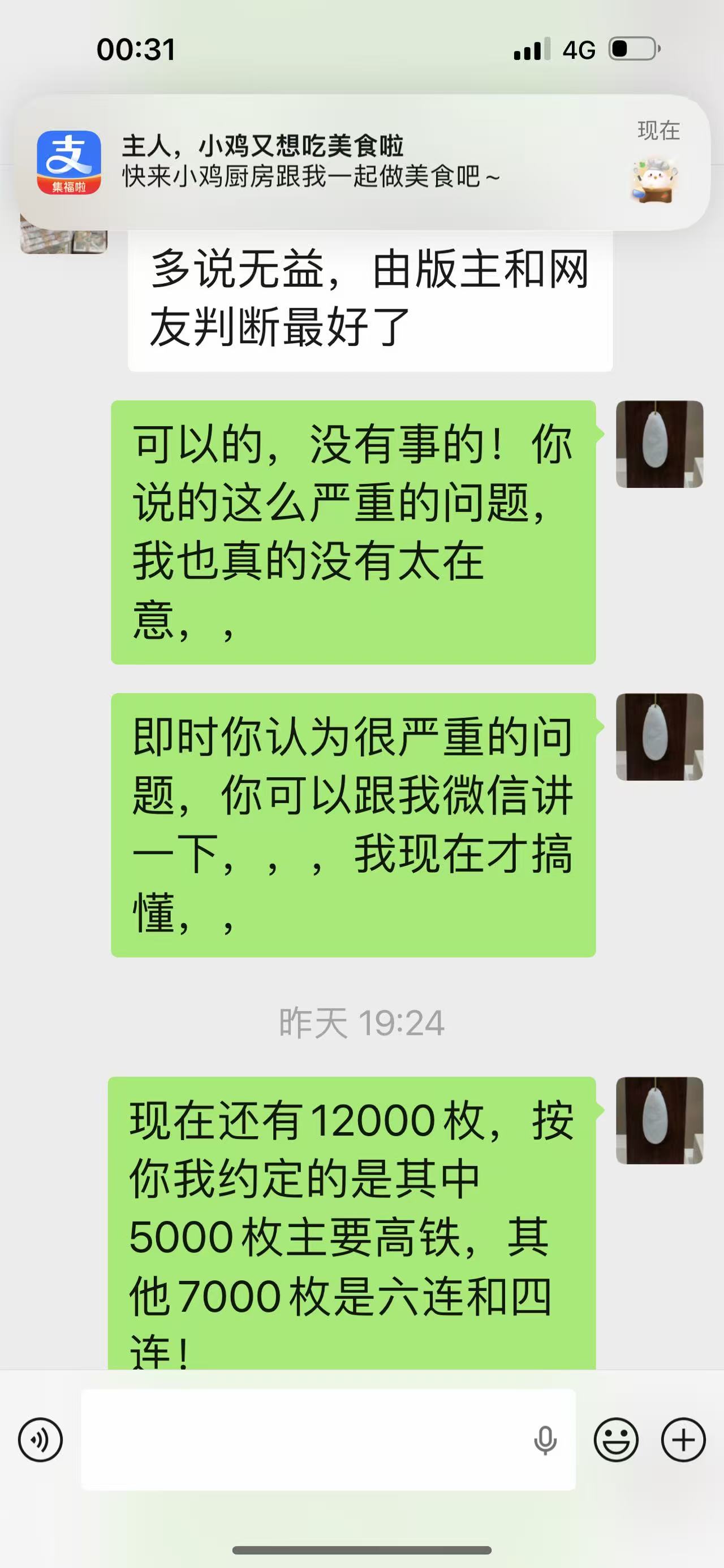The image size is (724, 1568).
Task: Open the plus attachments menu
Action: coord(683,1440)
